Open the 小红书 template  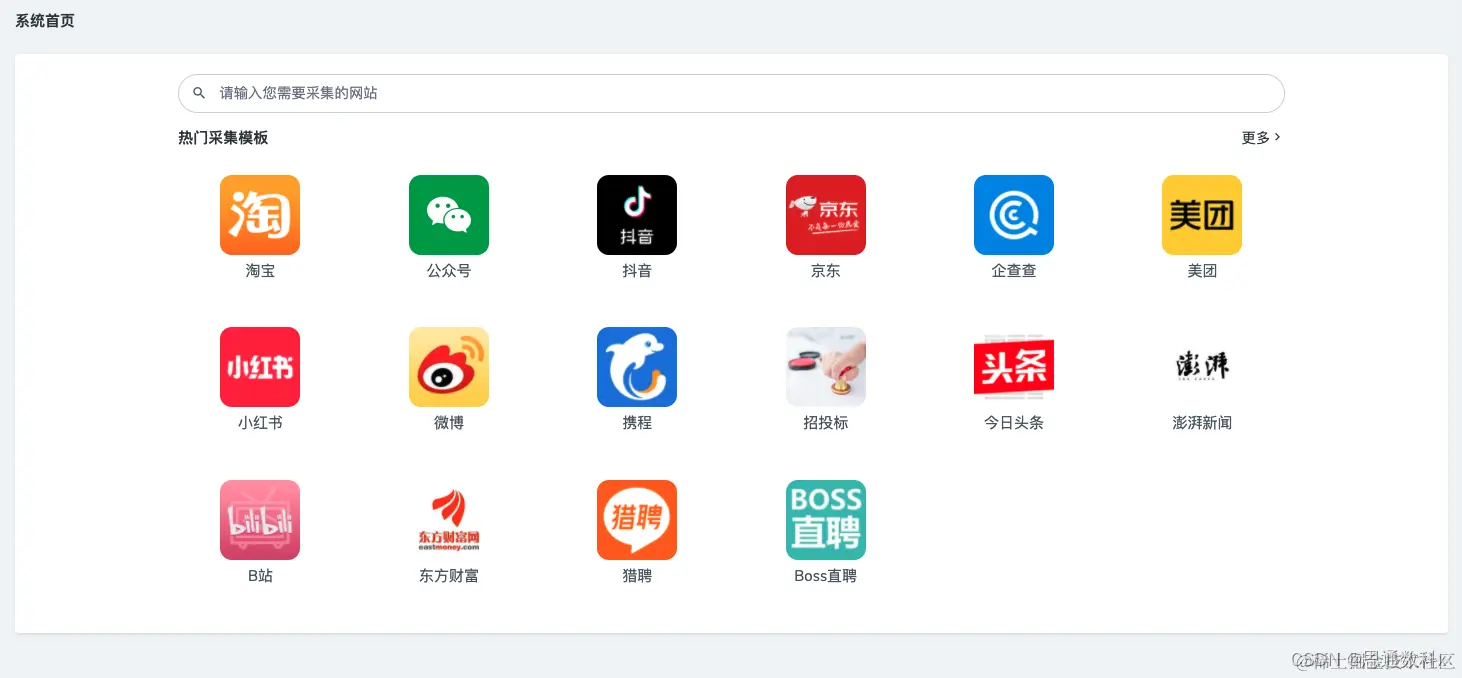click(x=260, y=367)
